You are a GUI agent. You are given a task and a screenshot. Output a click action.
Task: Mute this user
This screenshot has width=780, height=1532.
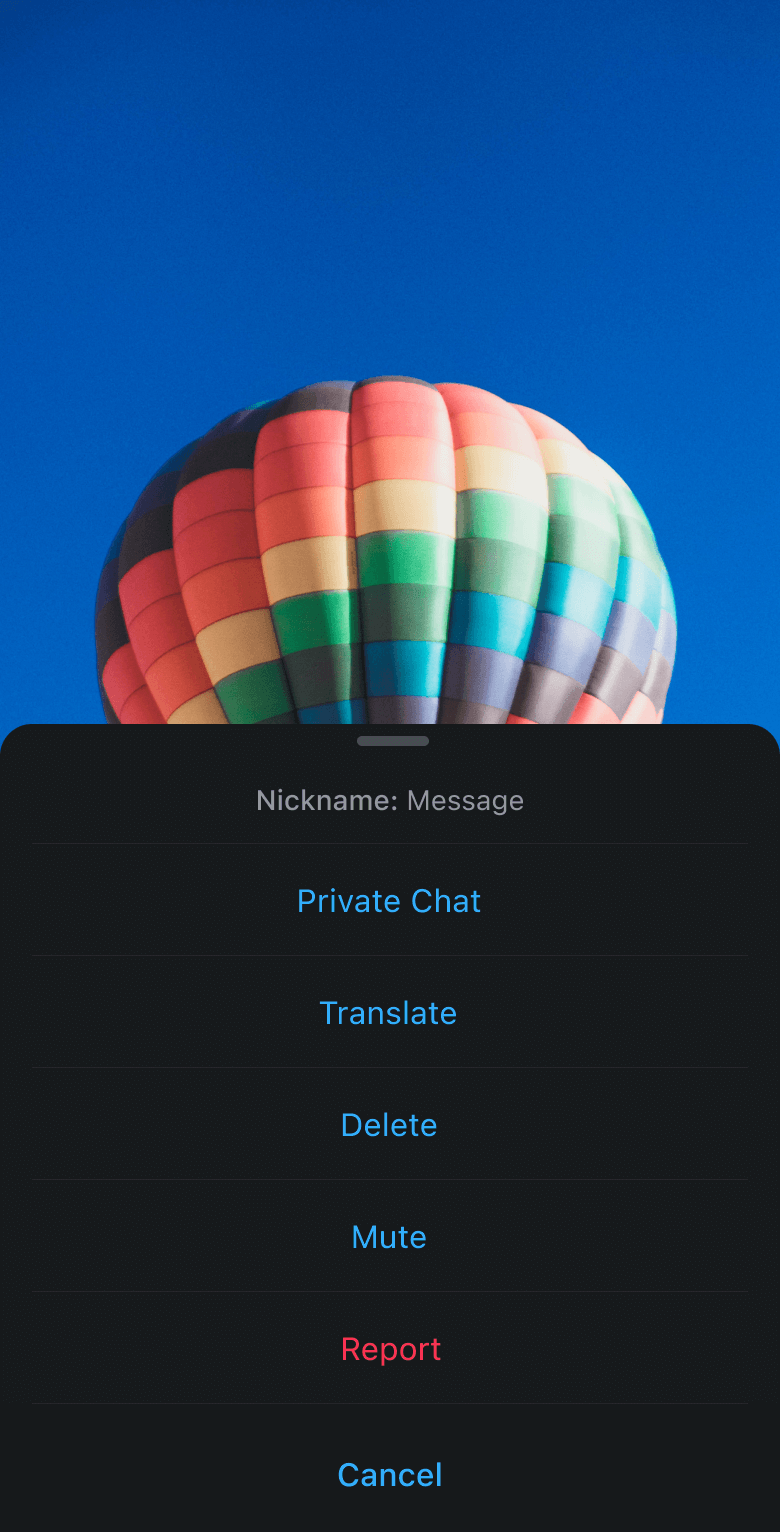tap(389, 1237)
